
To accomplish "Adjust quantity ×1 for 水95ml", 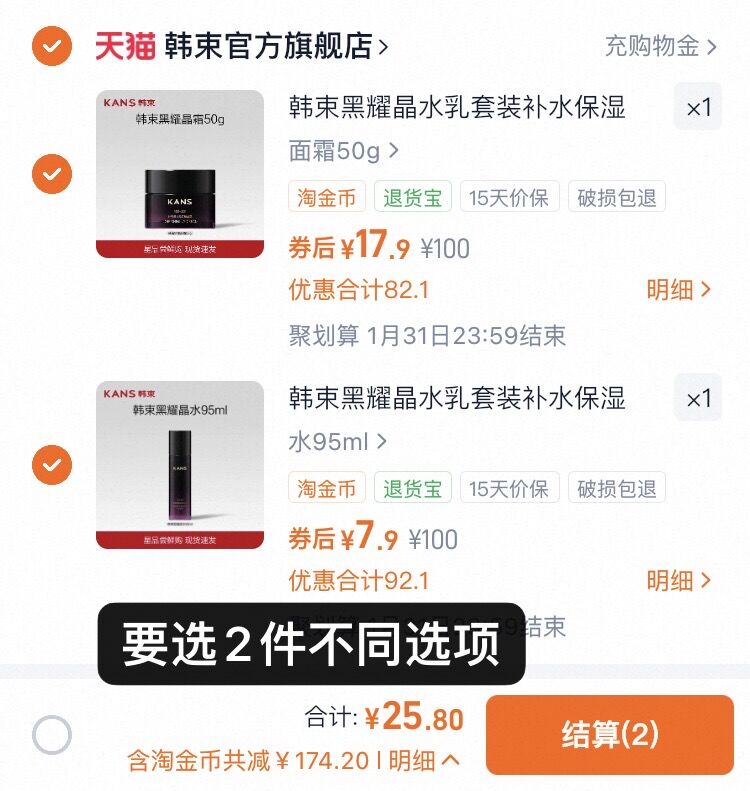I will point(698,398).
